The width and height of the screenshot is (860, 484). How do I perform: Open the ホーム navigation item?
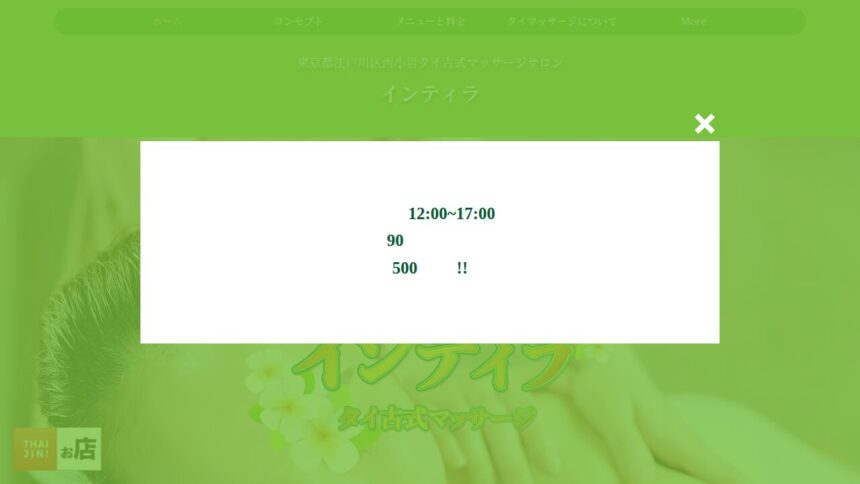coord(167,21)
